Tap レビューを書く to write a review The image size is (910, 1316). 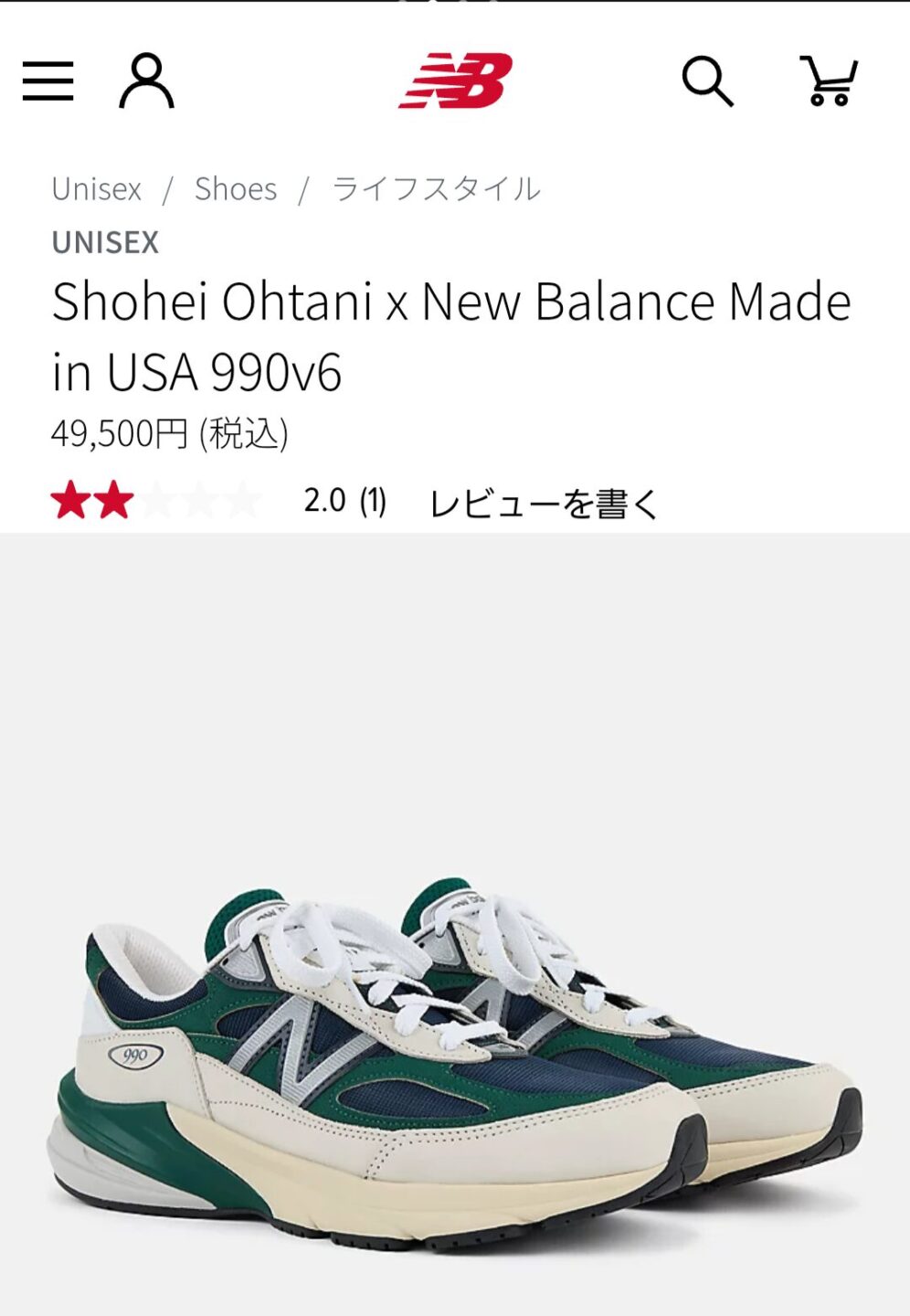tap(544, 503)
